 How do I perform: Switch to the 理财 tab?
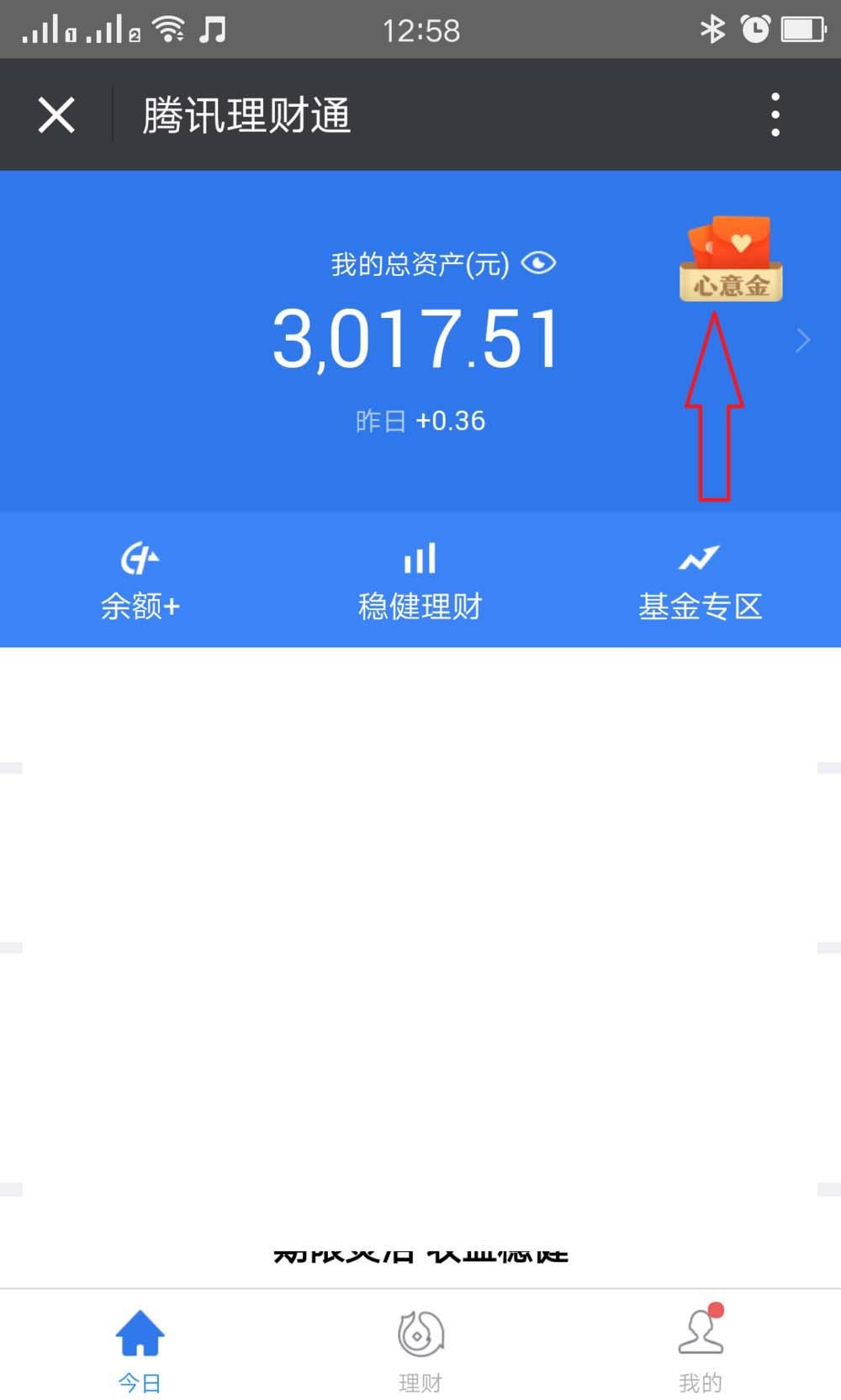tap(420, 1347)
